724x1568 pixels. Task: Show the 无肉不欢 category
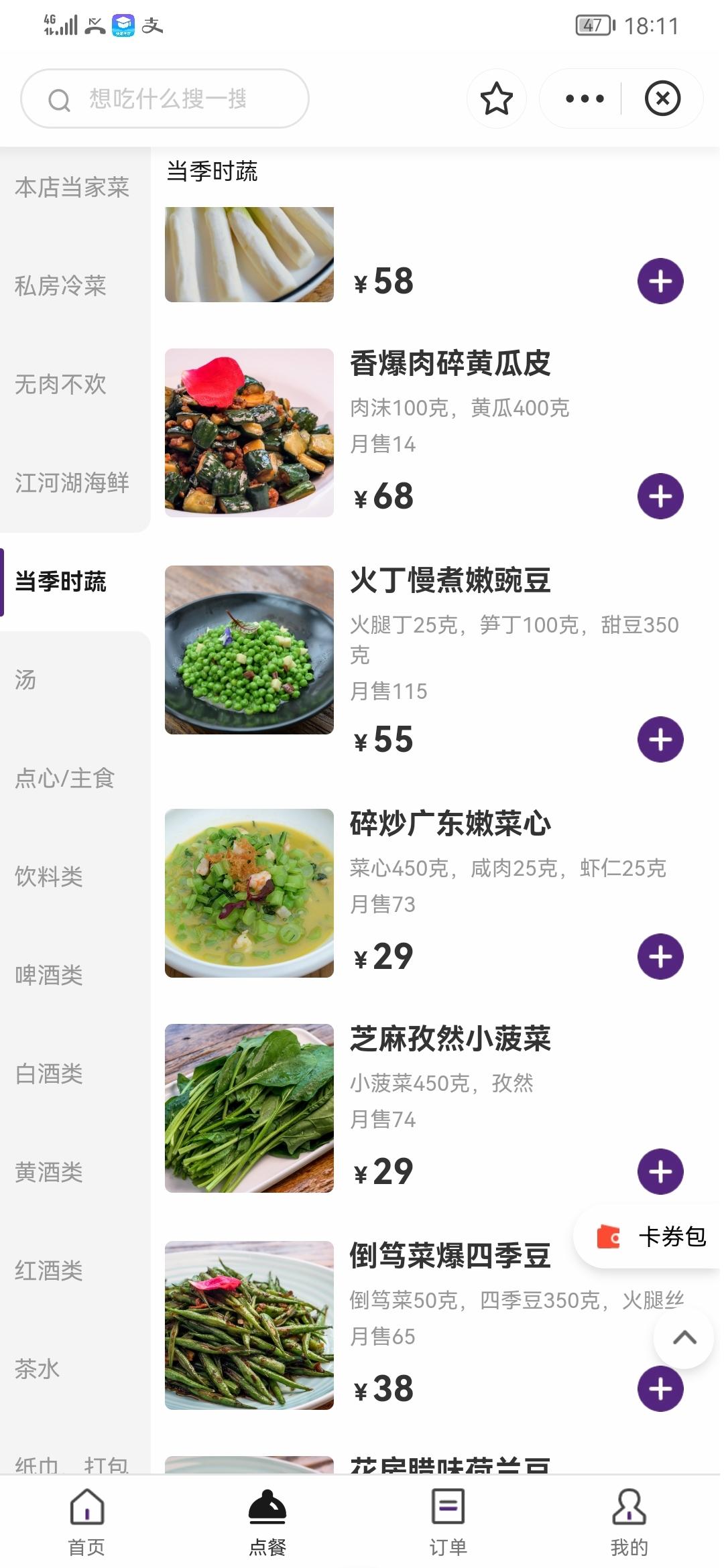(x=60, y=385)
